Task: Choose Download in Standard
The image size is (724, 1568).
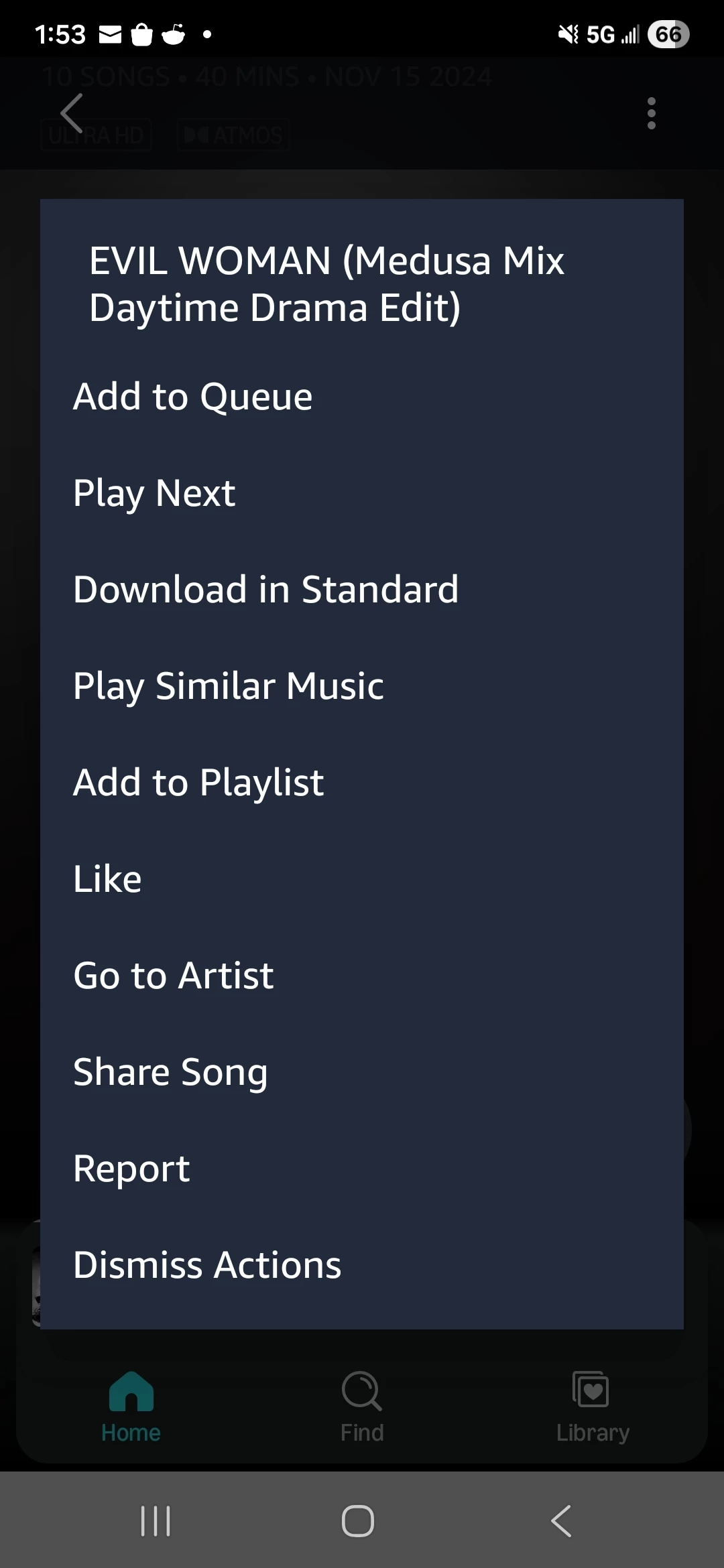Action: click(x=265, y=590)
